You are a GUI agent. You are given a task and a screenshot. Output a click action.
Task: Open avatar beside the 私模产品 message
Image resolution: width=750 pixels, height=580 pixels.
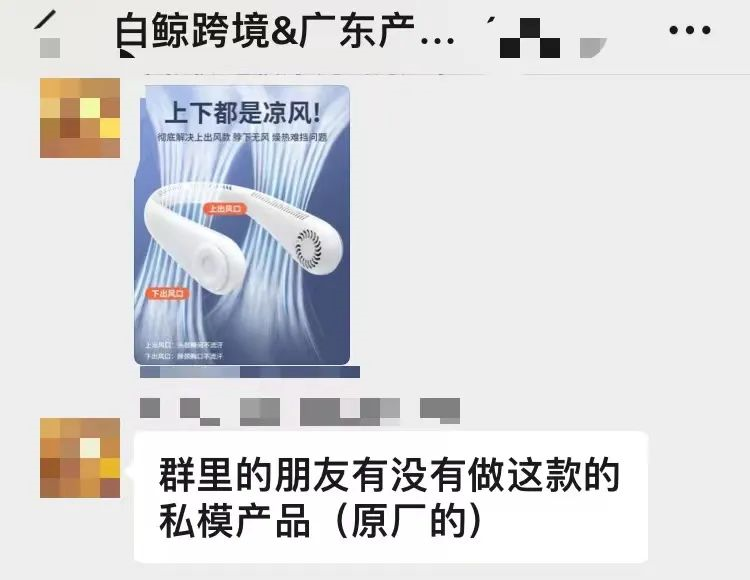[79, 459]
